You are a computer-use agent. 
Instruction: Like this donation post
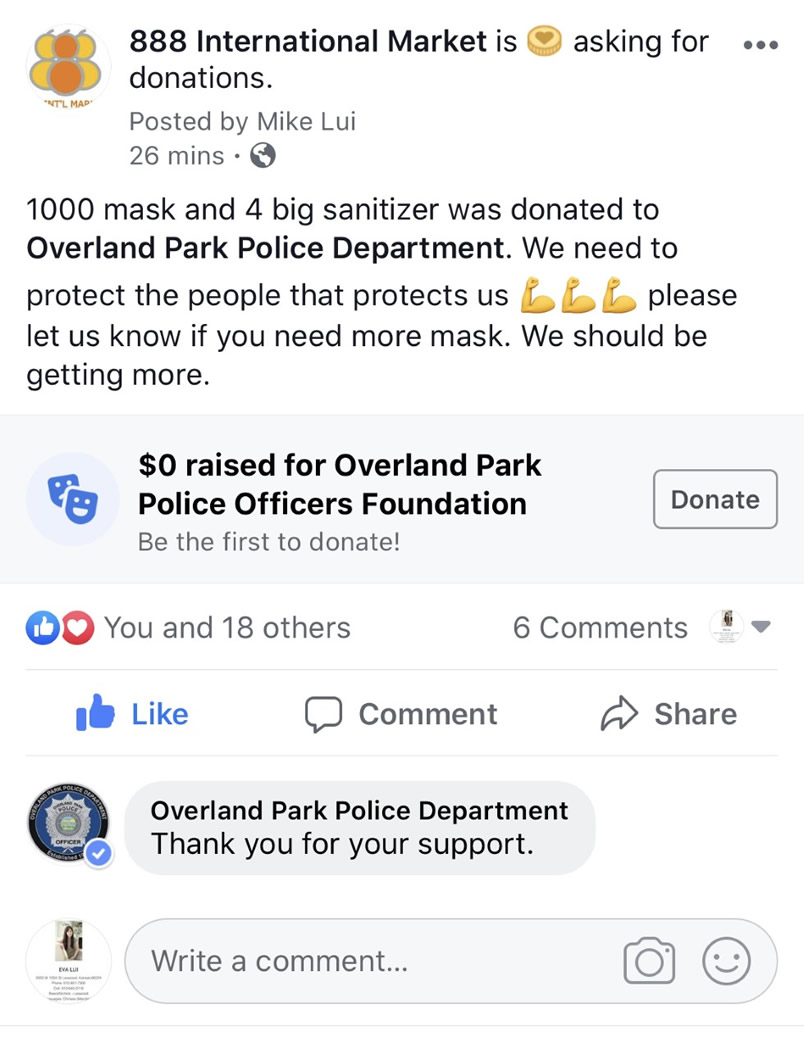[133, 714]
